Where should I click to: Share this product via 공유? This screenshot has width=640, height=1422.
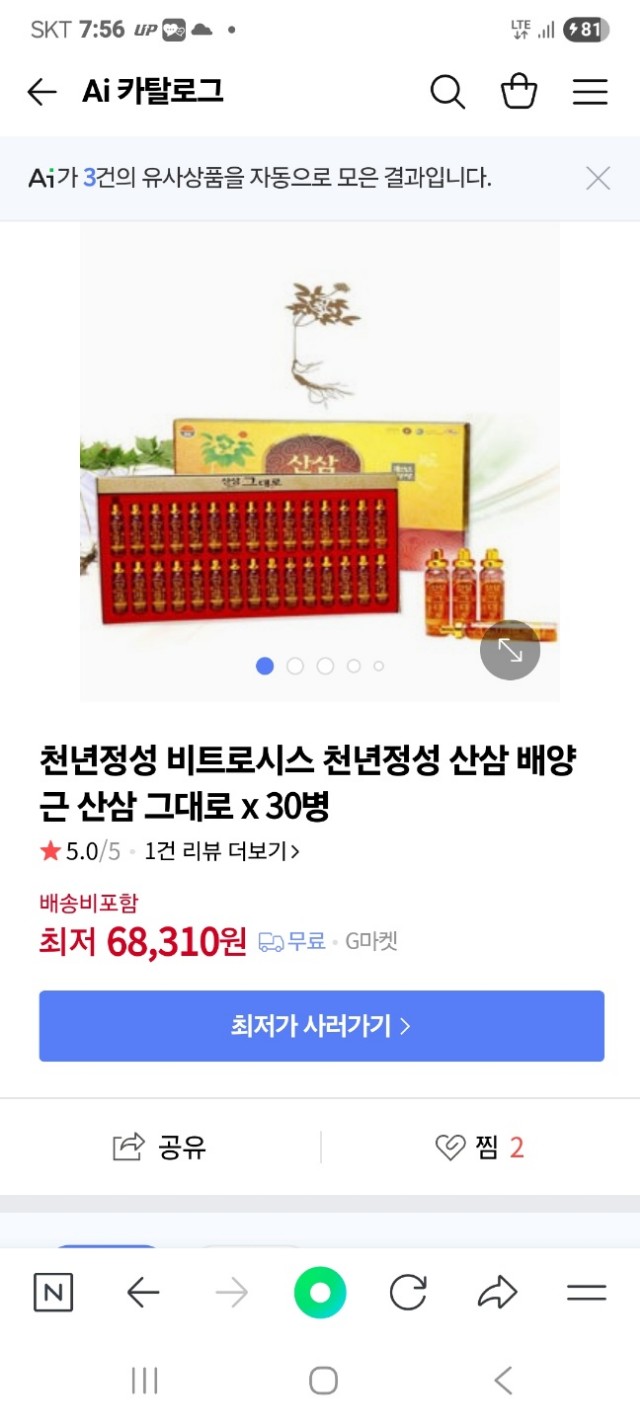pyautogui.click(x=160, y=1147)
